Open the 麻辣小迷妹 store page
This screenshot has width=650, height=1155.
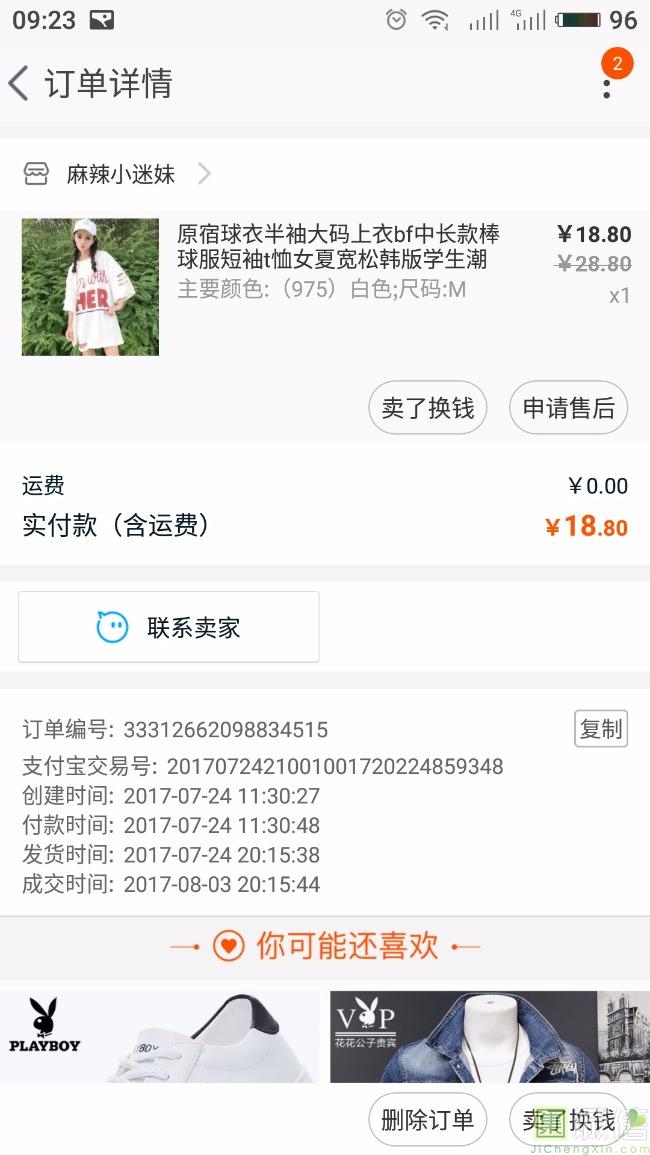click(x=120, y=174)
